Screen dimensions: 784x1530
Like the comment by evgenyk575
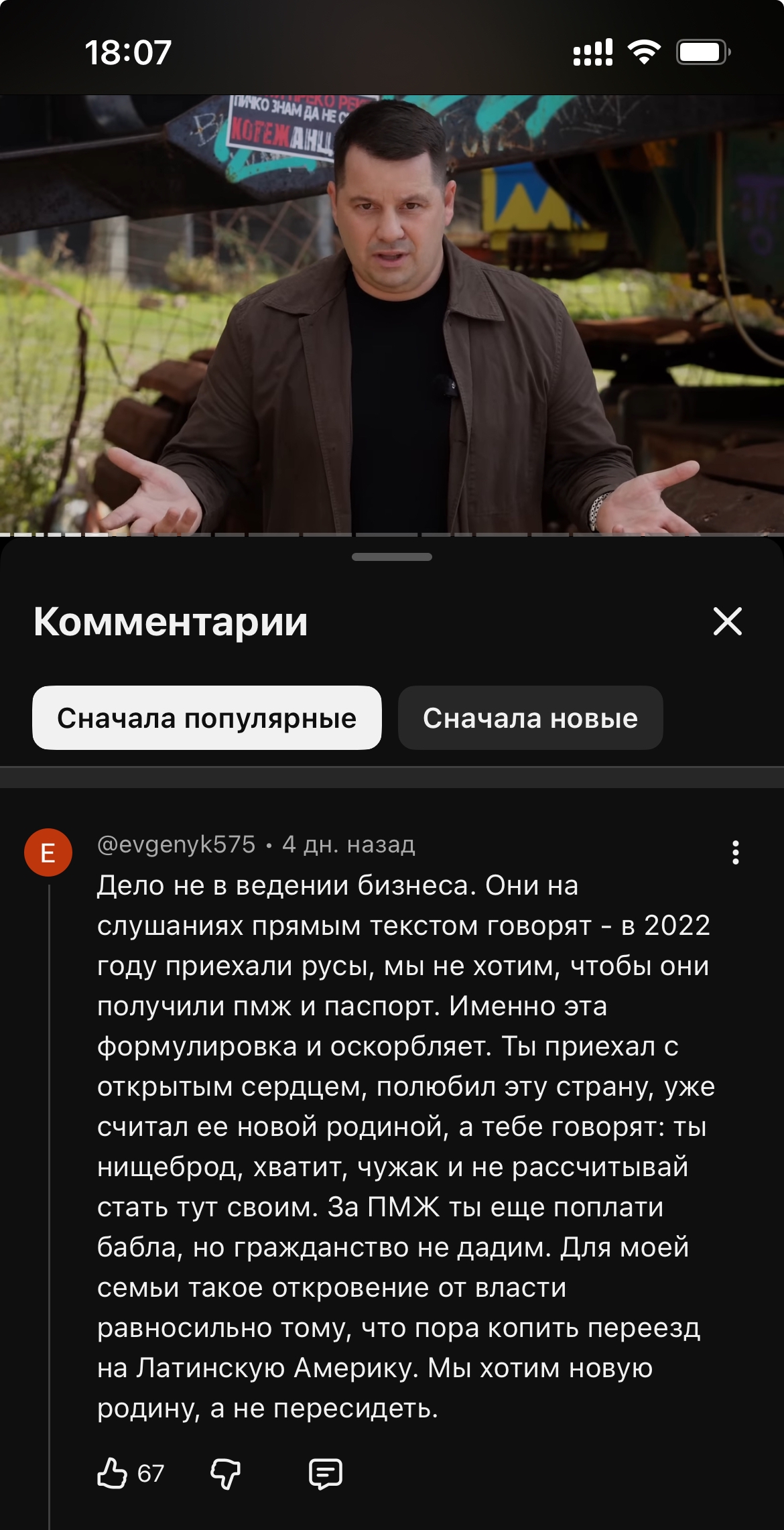112,1473
